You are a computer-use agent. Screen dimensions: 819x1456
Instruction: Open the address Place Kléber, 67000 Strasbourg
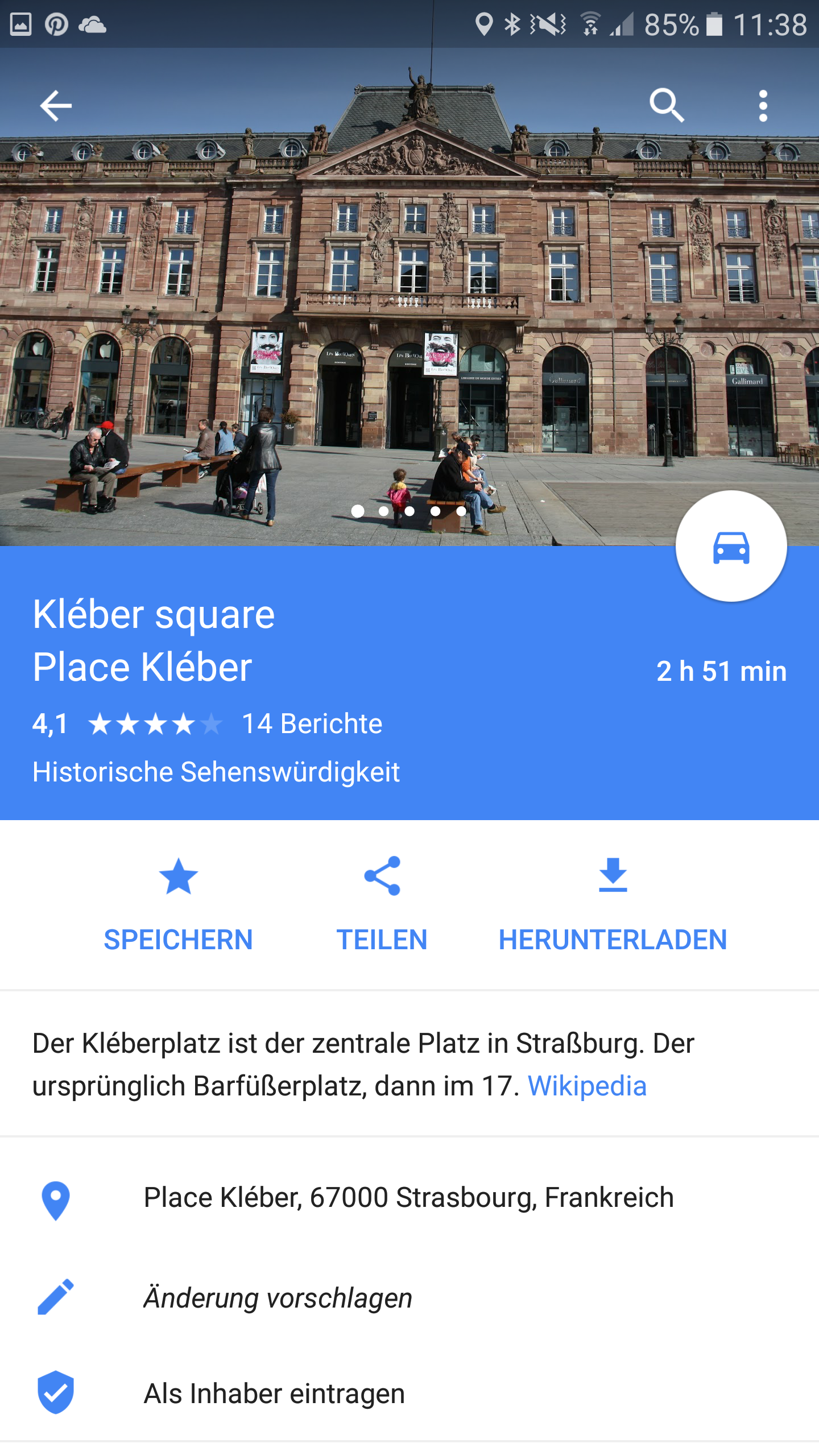(408, 1197)
